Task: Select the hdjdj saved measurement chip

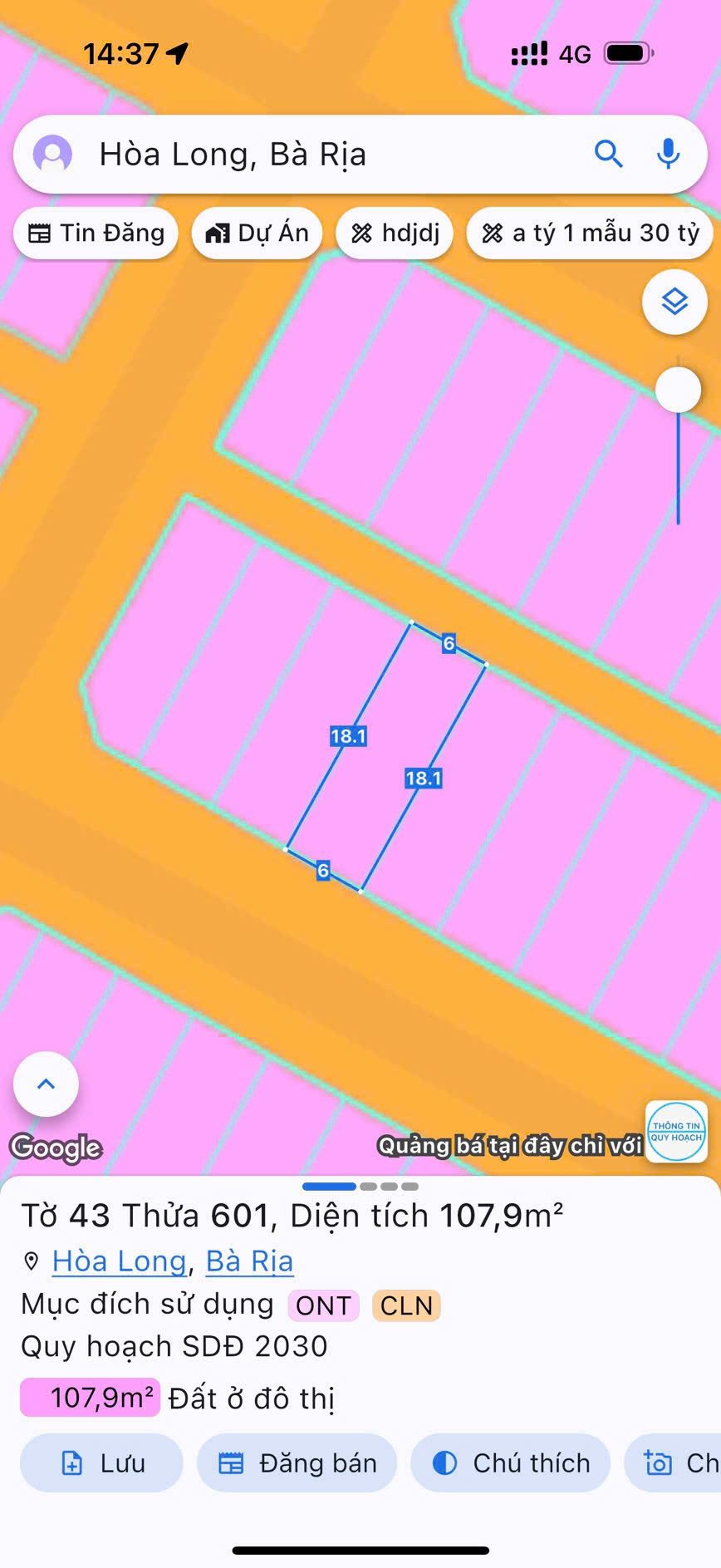Action: 395,233
